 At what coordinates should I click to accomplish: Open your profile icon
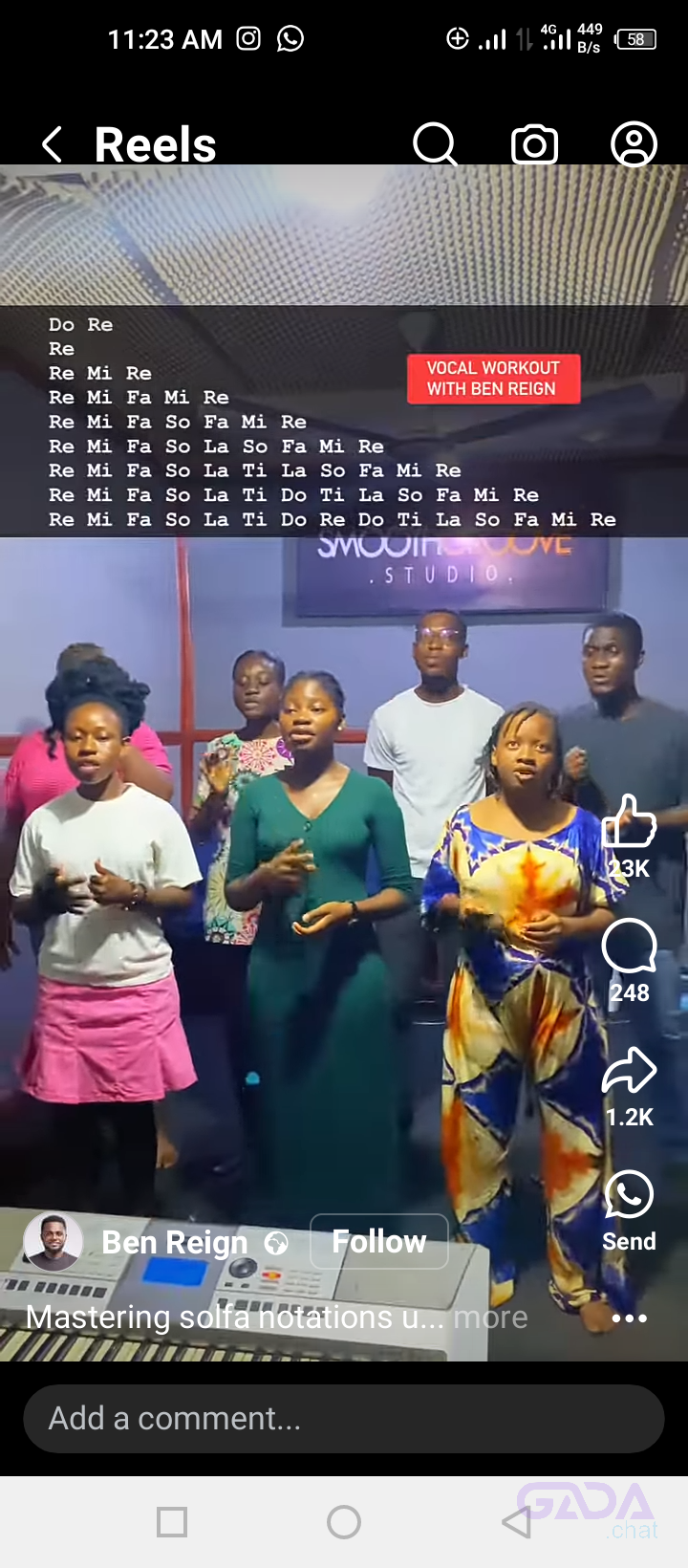[634, 145]
